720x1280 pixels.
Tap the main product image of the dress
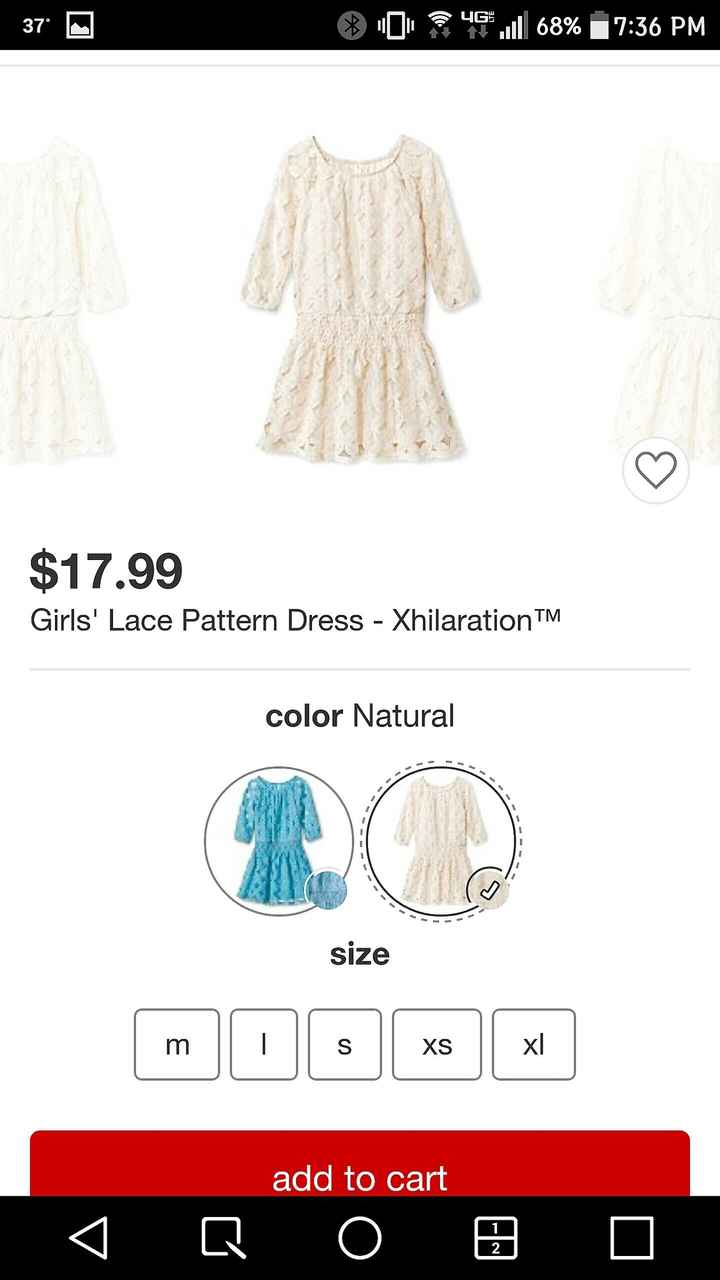pyautogui.click(x=358, y=300)
